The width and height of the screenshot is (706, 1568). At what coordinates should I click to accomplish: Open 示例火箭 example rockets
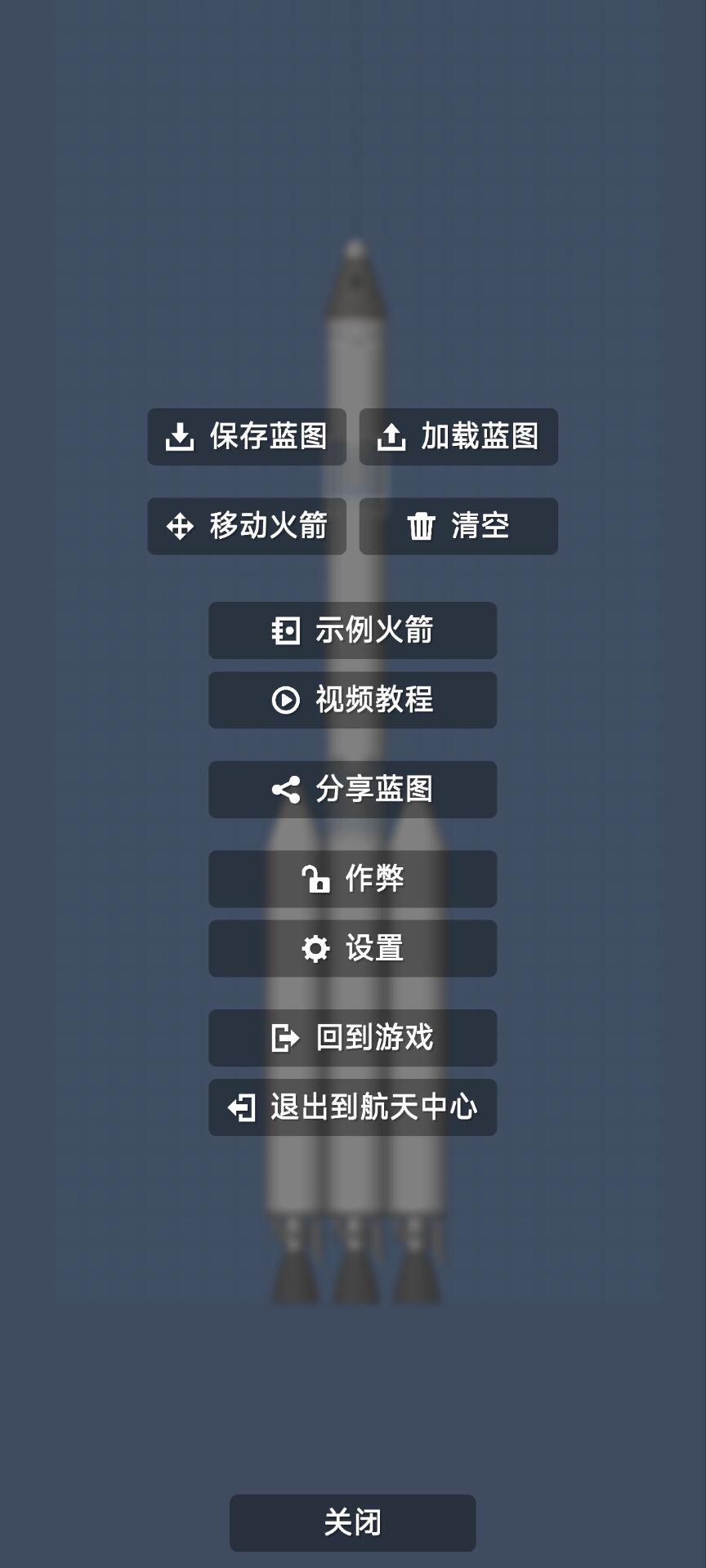pyautogui.click(x=352, y=630)
